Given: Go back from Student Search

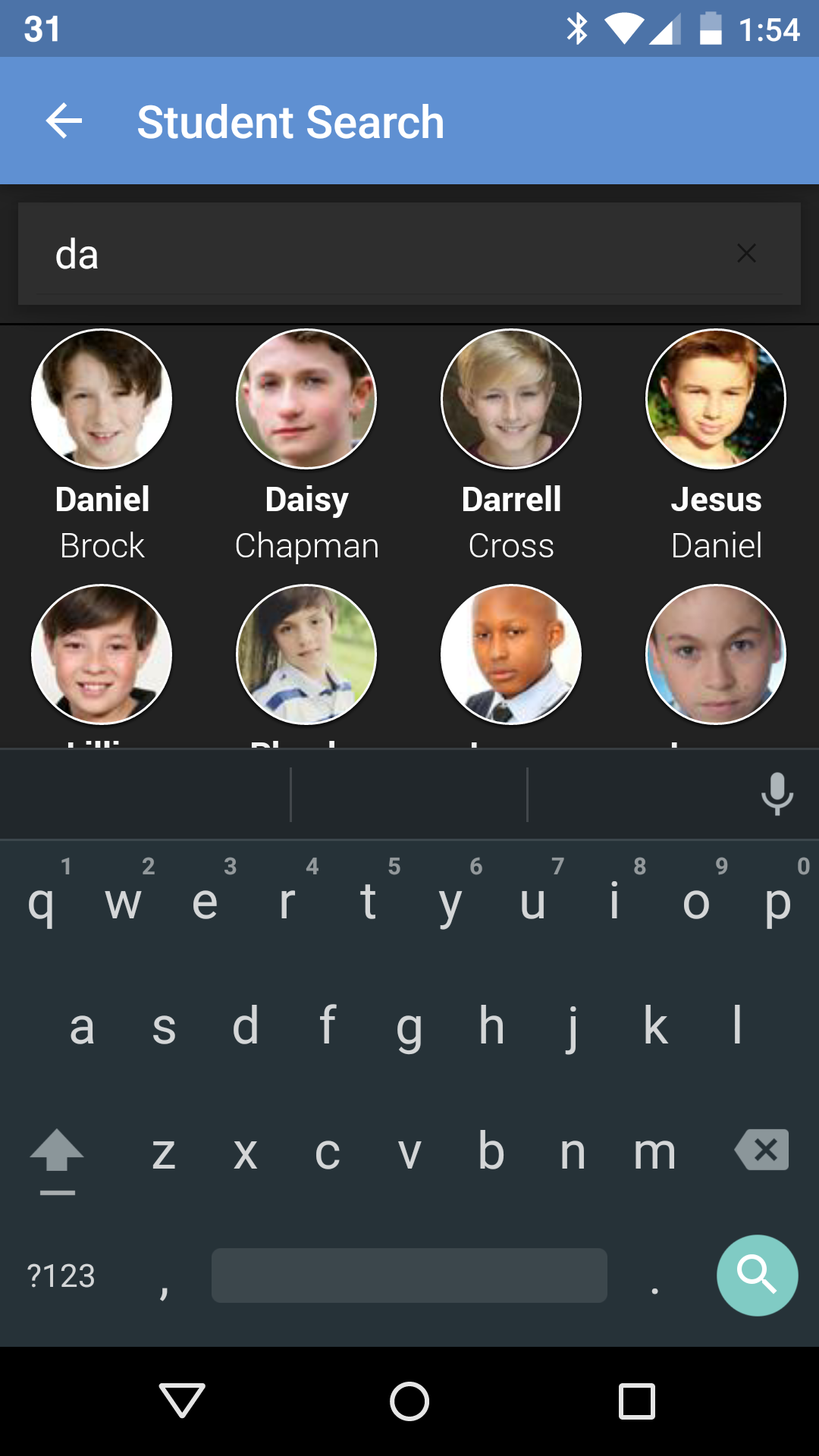Looking at the screenshot, I should 64,121.
